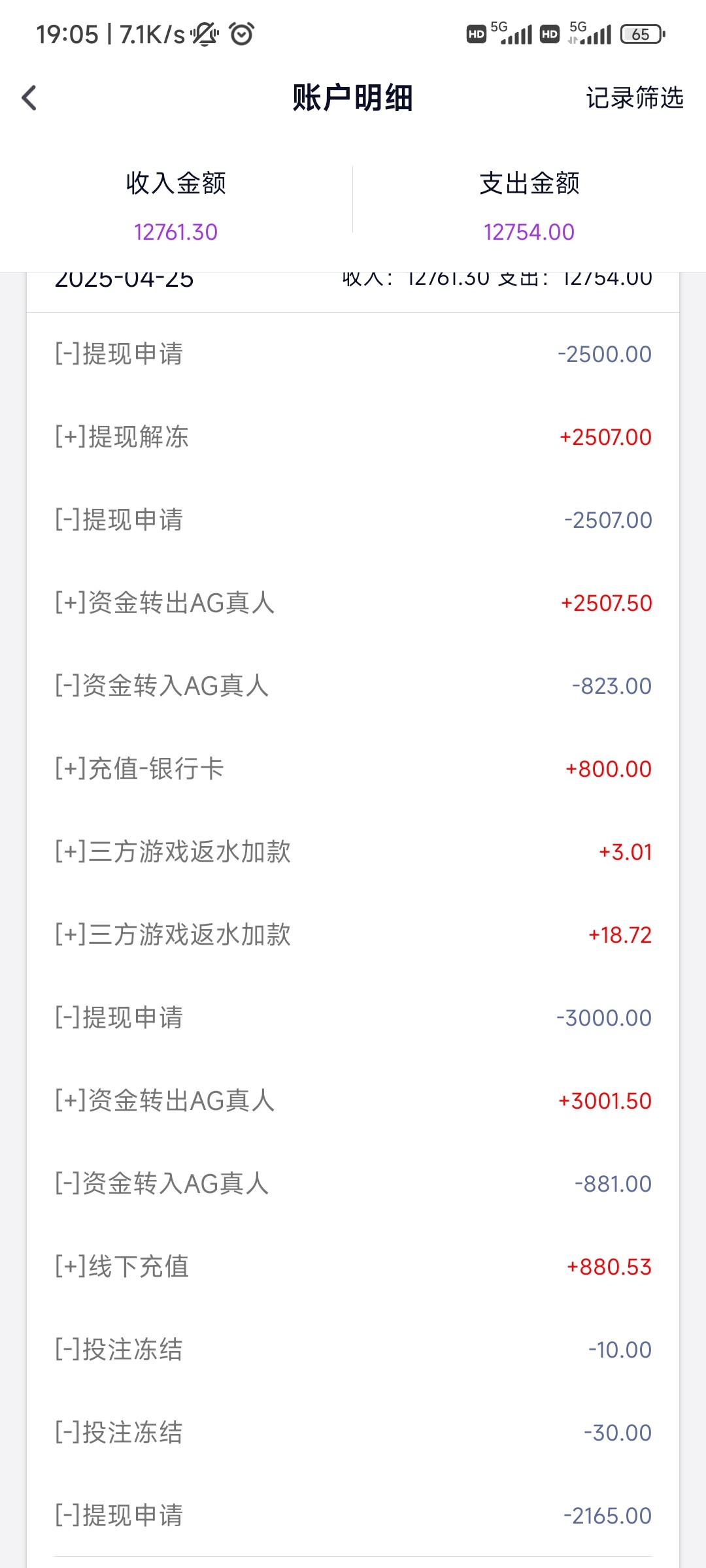Go back from account details

coord(29,98)
